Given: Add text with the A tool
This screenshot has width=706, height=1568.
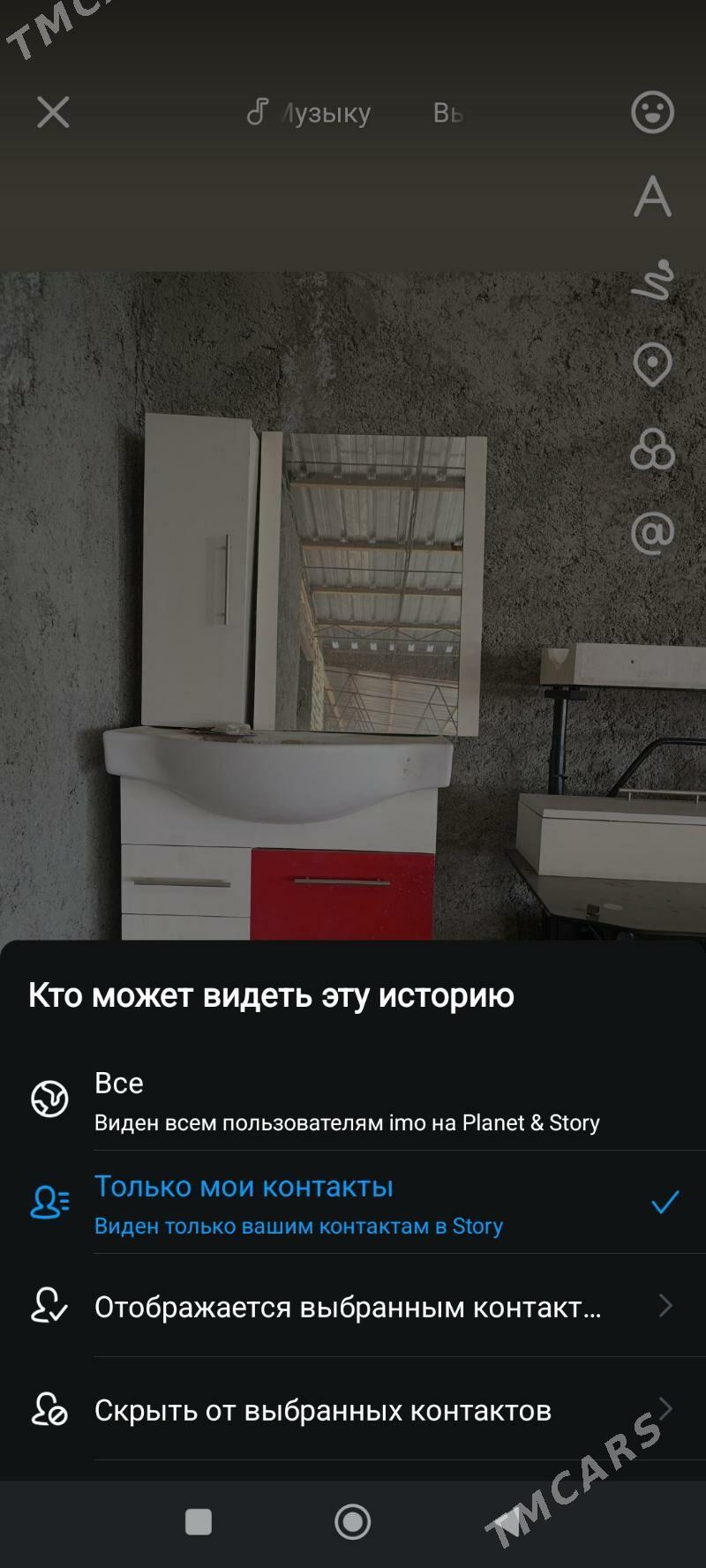Looking at the screenshot, I should coord(652,196).
